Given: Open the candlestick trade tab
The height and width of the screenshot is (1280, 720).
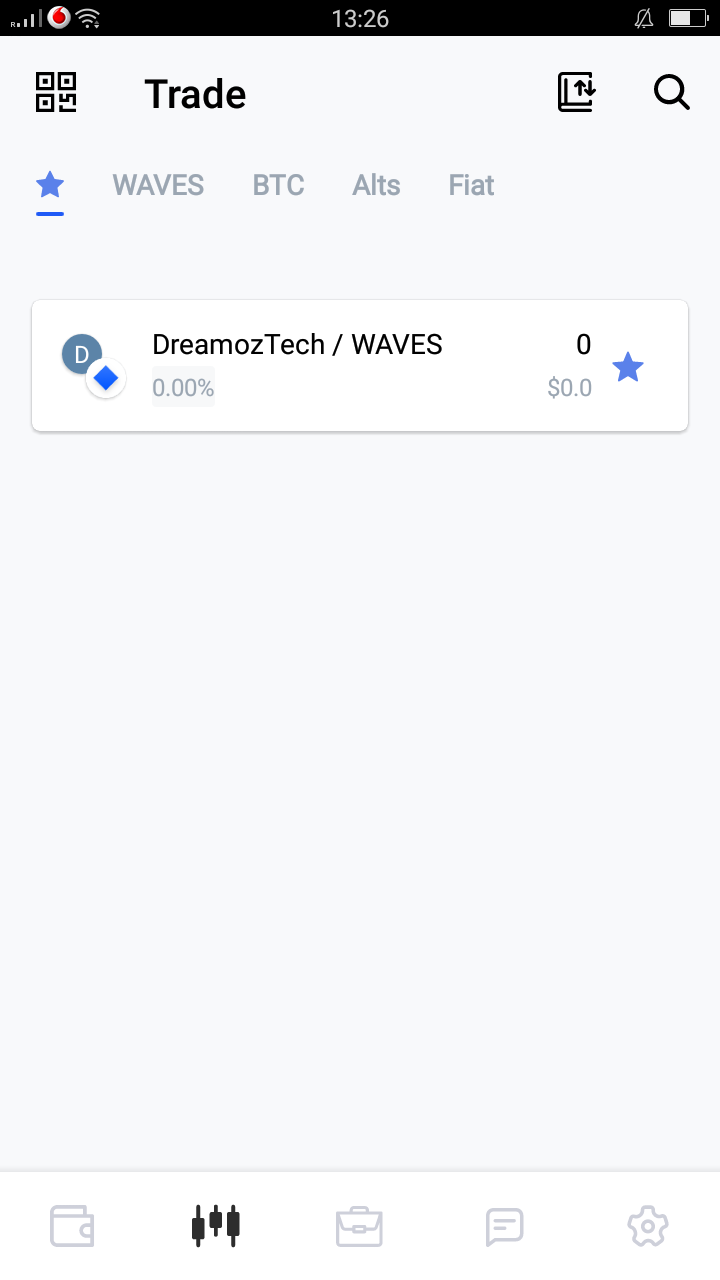Looking at the screenshot, I should pyautogui.click(x=216, y=1225).
